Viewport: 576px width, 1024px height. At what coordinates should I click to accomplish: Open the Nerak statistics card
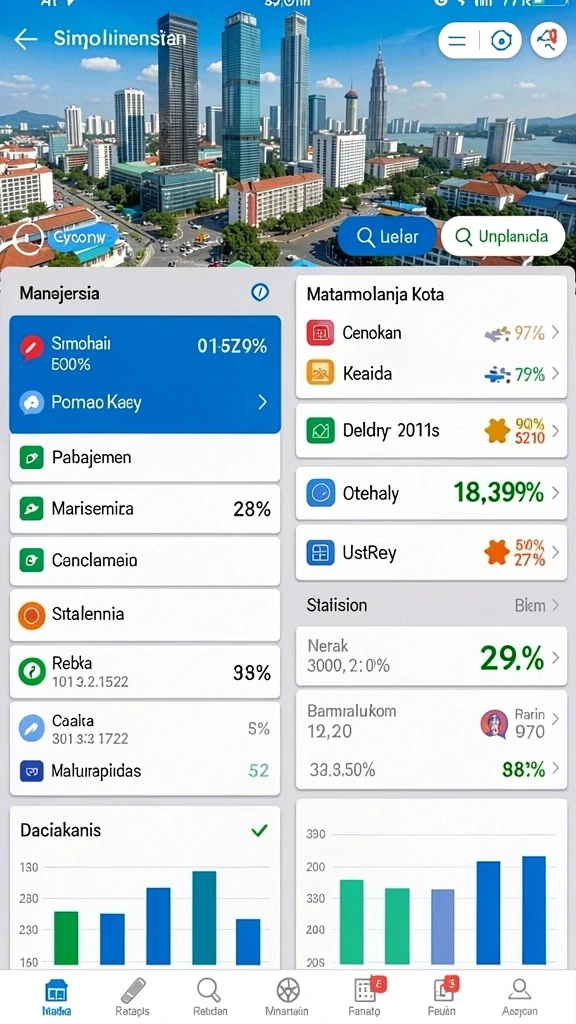[431, 656]
